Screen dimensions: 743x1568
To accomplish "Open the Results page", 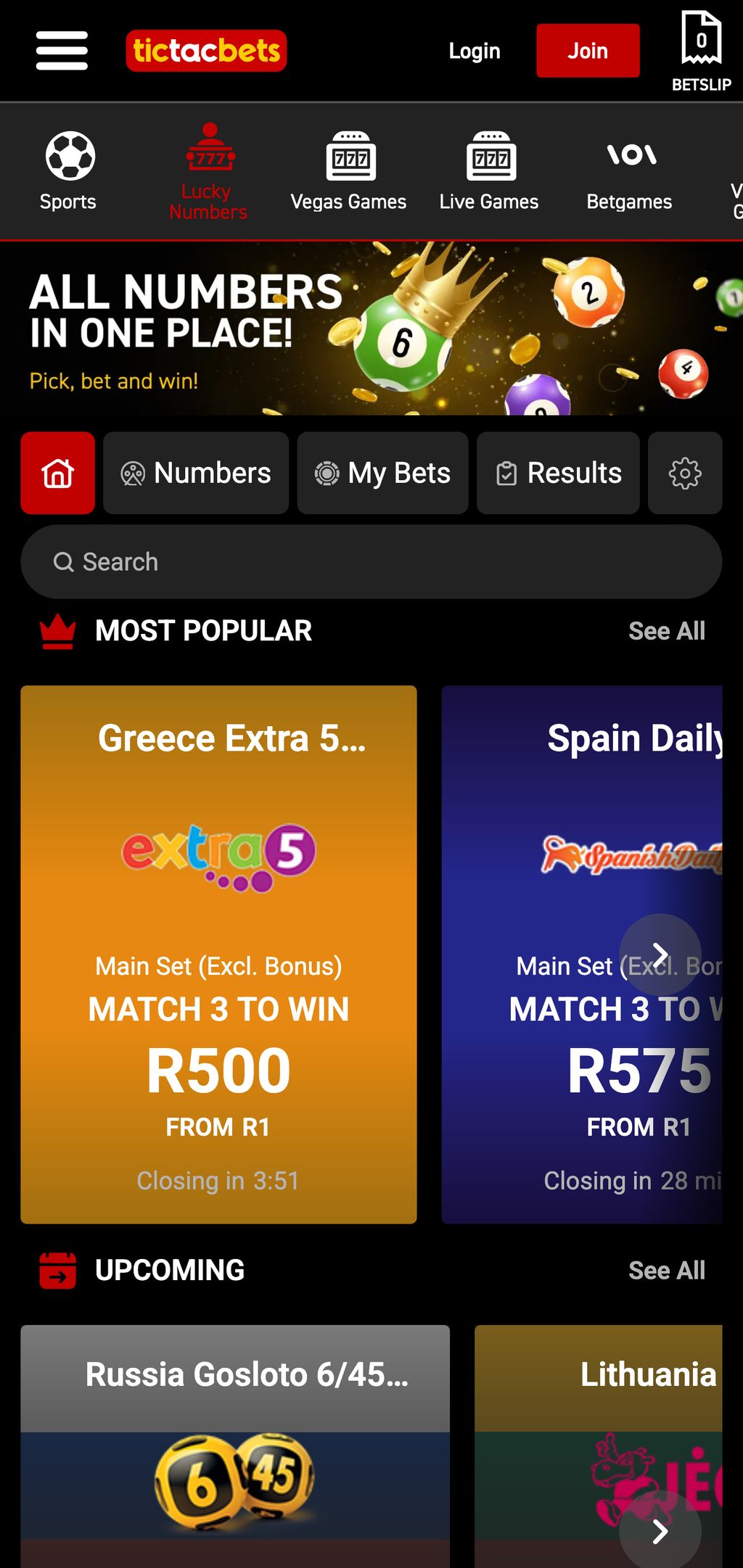I will [x=558, y=473].
